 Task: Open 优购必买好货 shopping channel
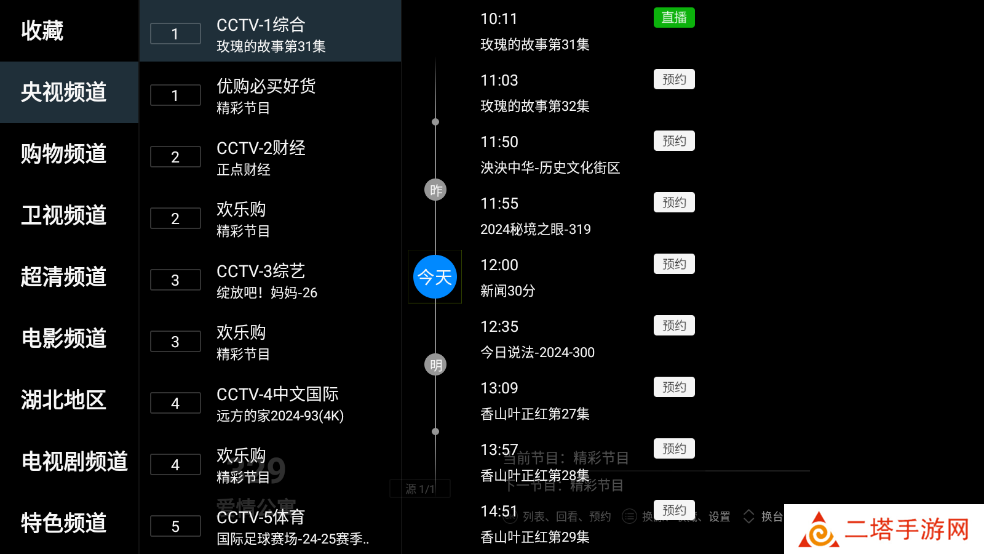click(x=270, y=96)
